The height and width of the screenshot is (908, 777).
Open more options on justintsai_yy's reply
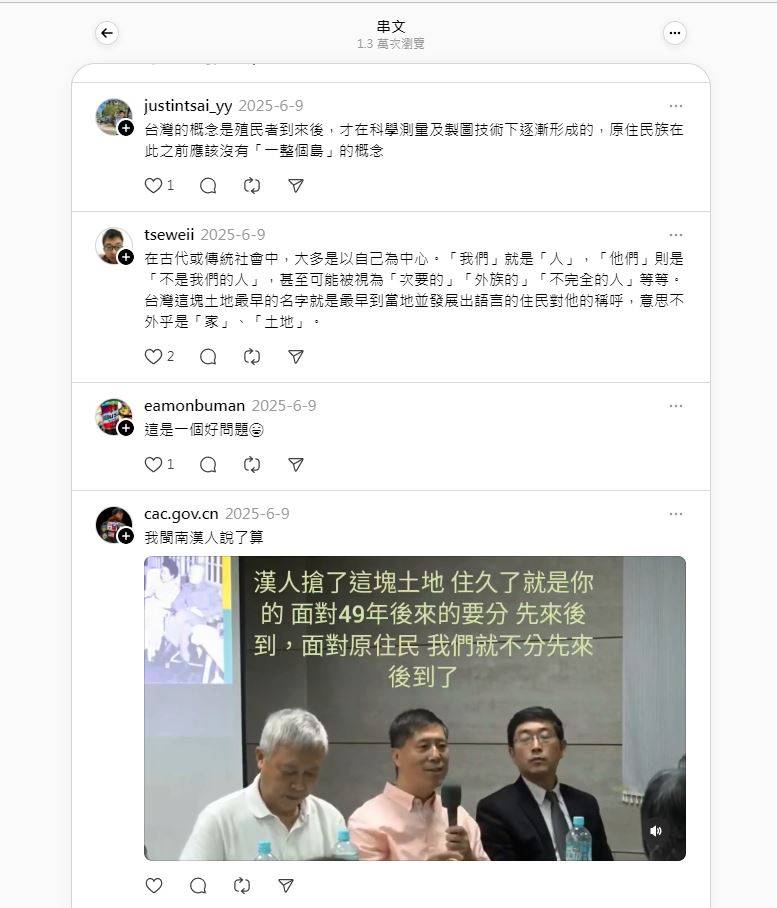pyautogui.click(x=676, y=106)
